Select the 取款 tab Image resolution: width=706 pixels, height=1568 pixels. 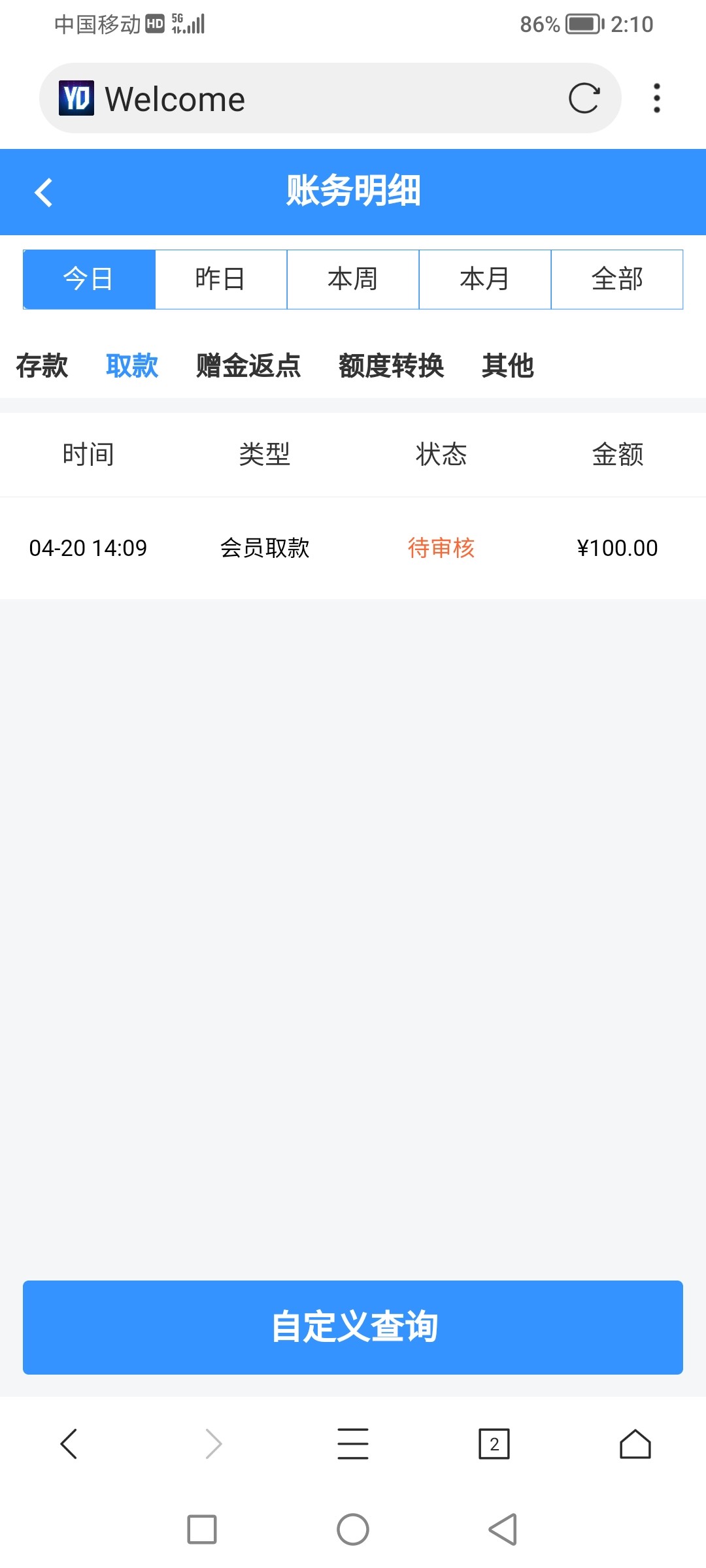[132, 366]
